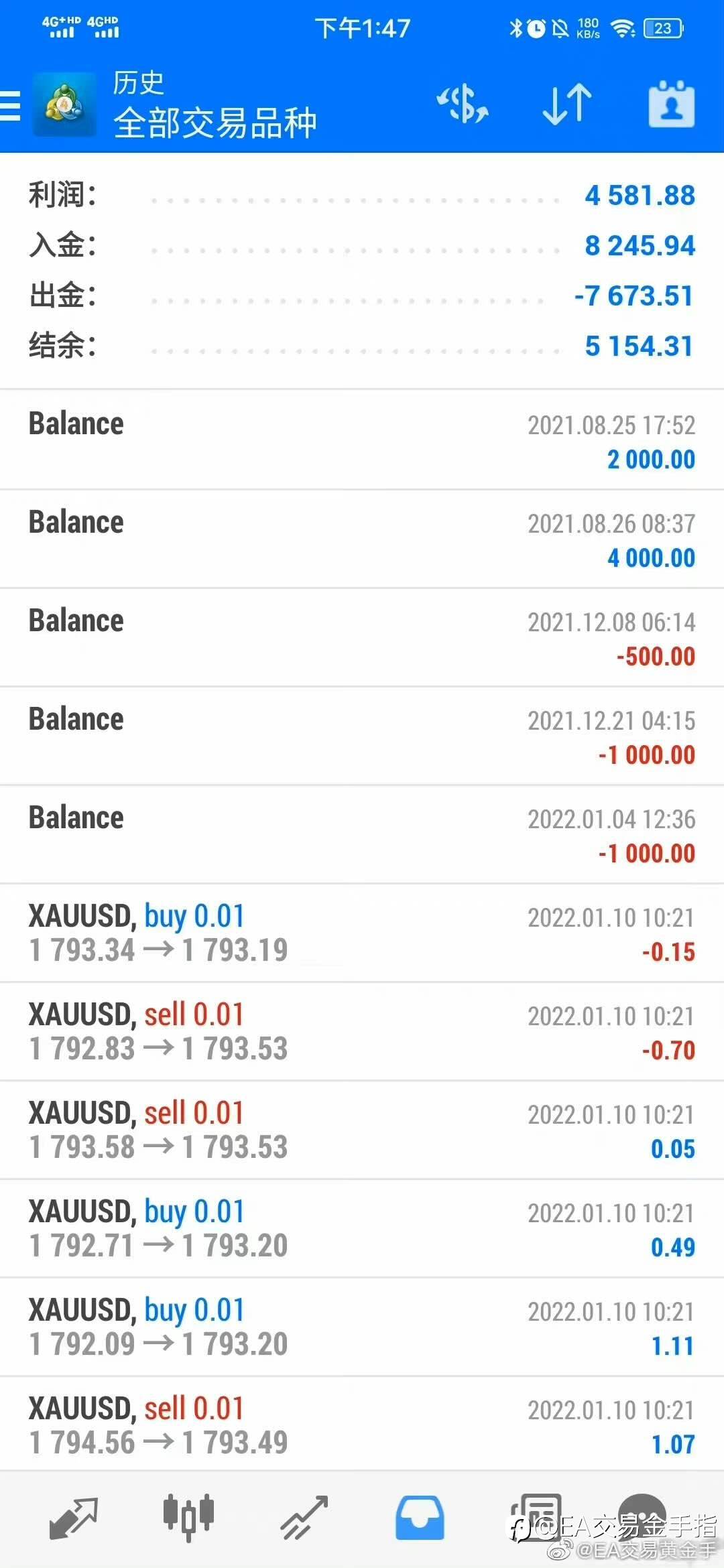Switch to the Trade tab

point(304,1518)
